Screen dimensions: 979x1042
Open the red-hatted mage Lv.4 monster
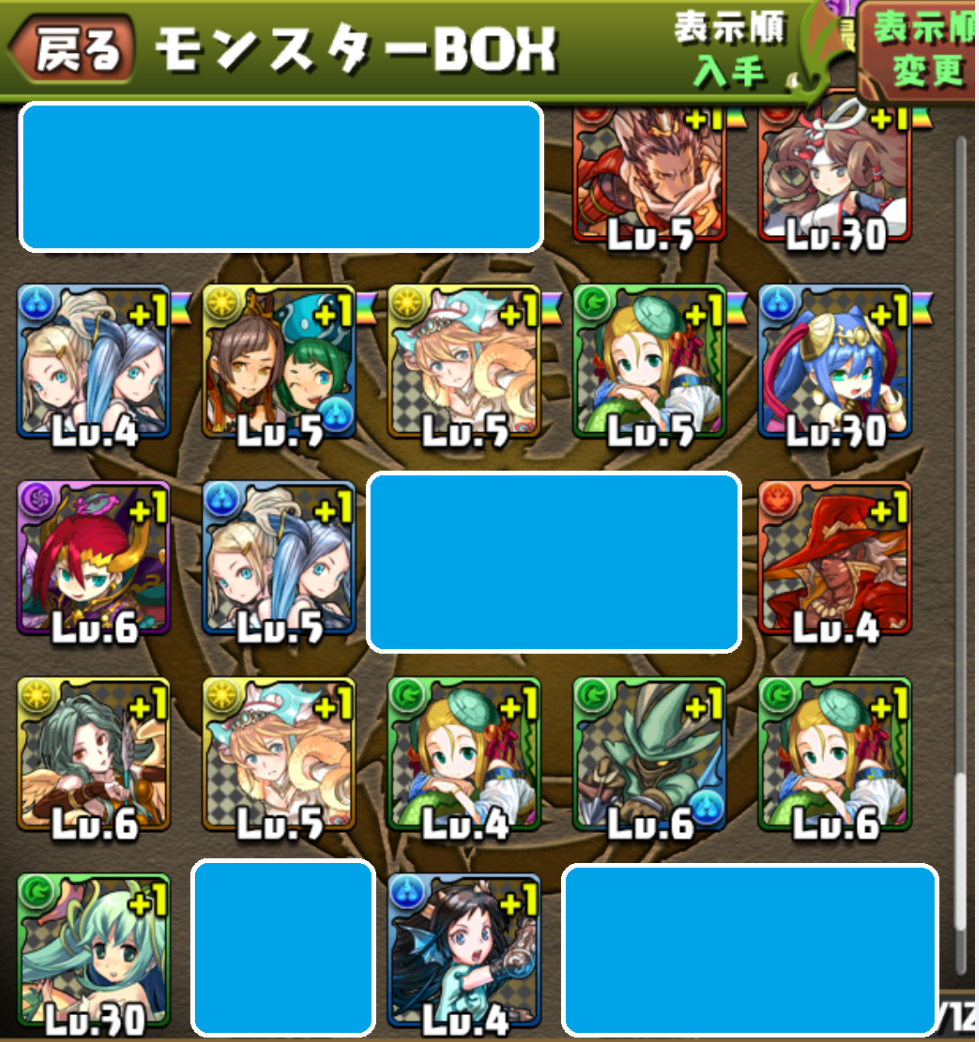coord(834,558)
